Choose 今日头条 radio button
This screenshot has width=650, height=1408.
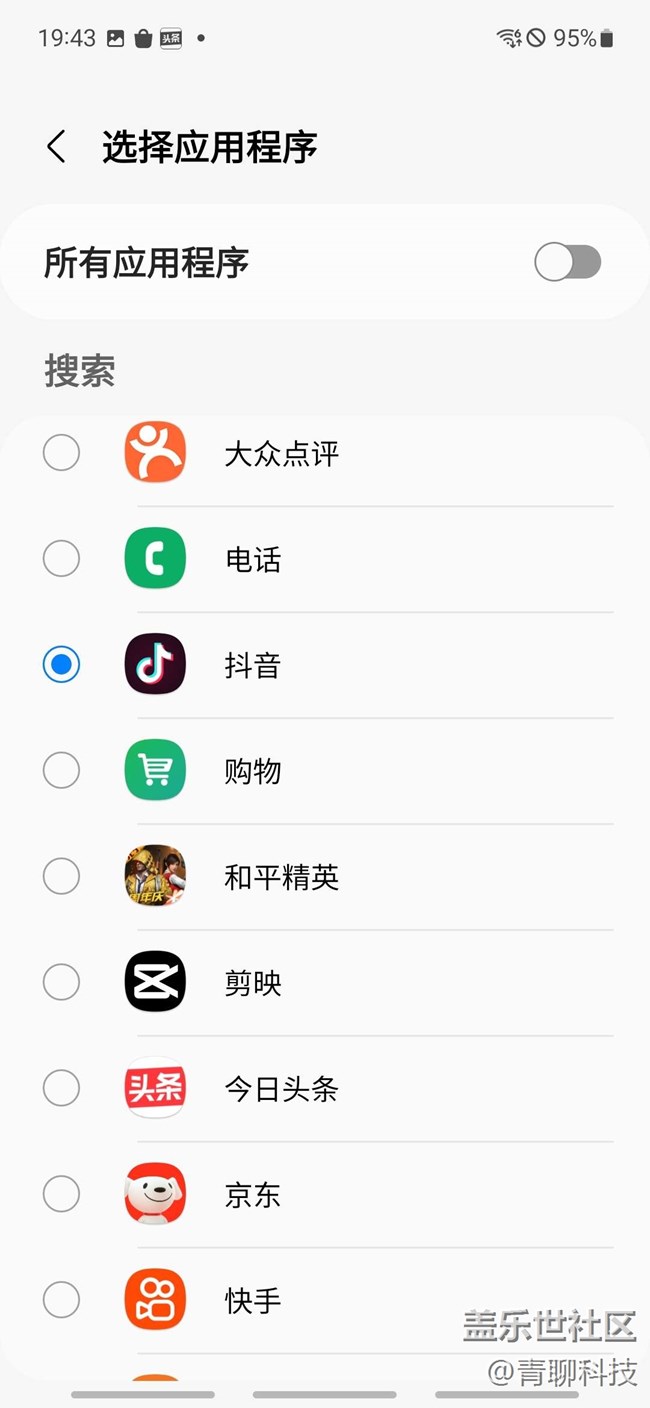tap(61, 1088)
